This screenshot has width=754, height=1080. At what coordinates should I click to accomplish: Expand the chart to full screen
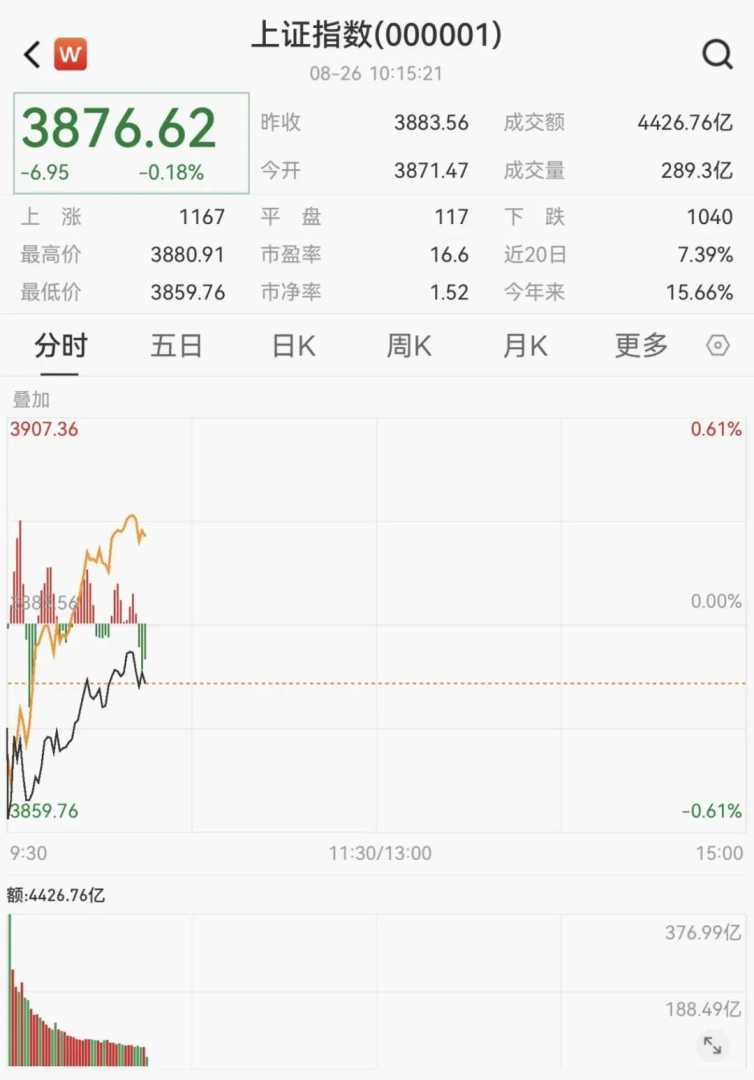(713, 1045)
